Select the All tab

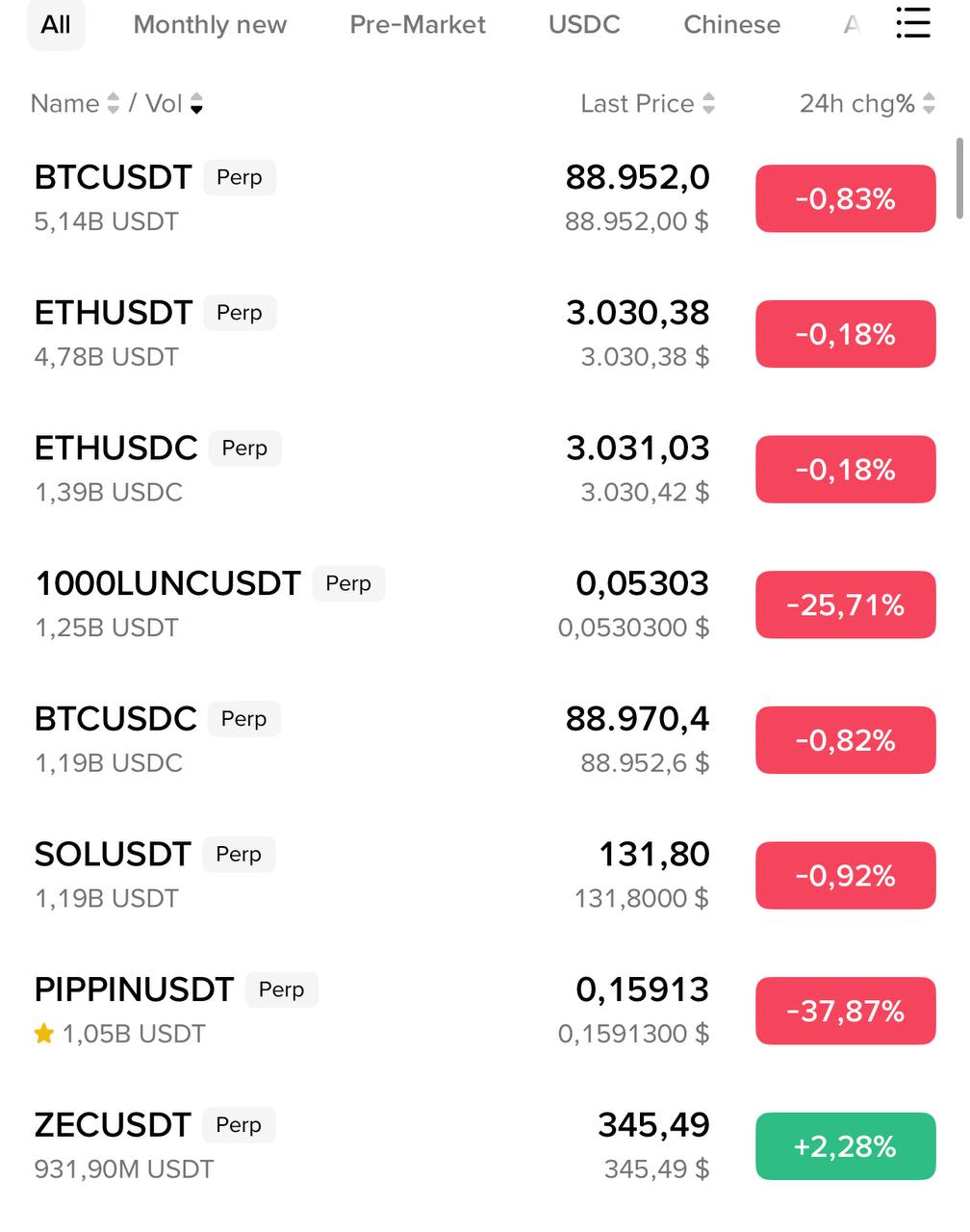pyautogui.click(x=55, y=24)
